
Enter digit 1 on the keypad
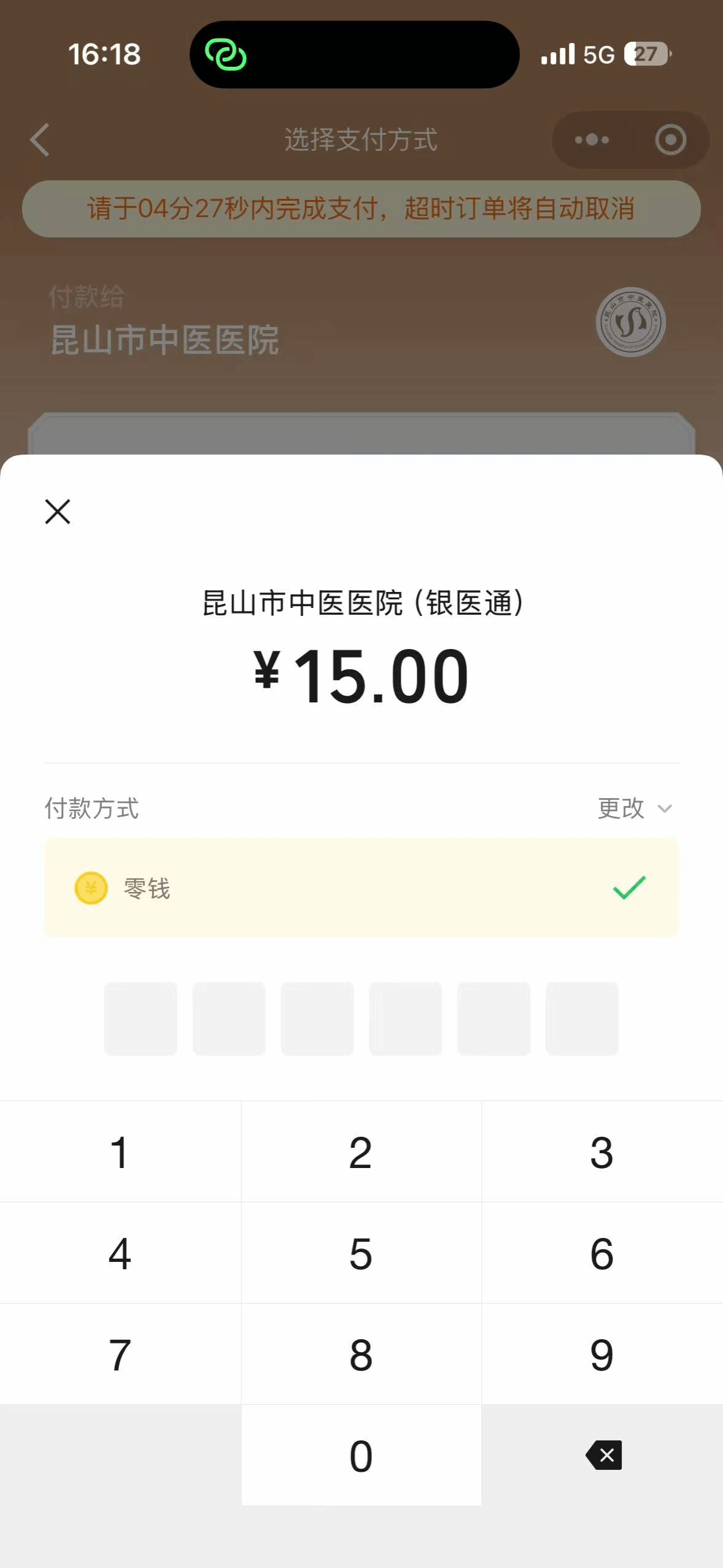(120, 1152)
